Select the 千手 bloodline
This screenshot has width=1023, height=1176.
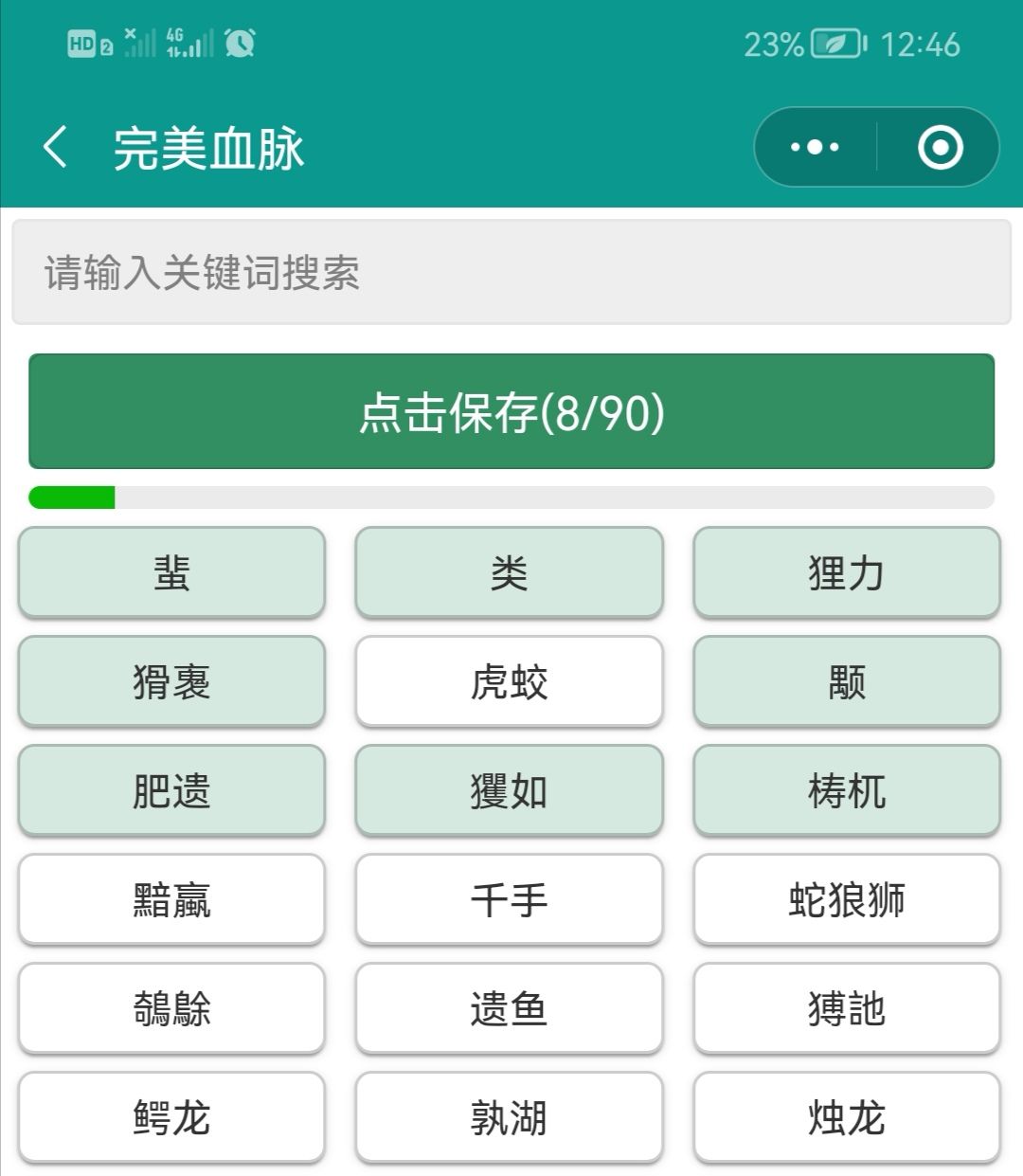pos(509,900)
